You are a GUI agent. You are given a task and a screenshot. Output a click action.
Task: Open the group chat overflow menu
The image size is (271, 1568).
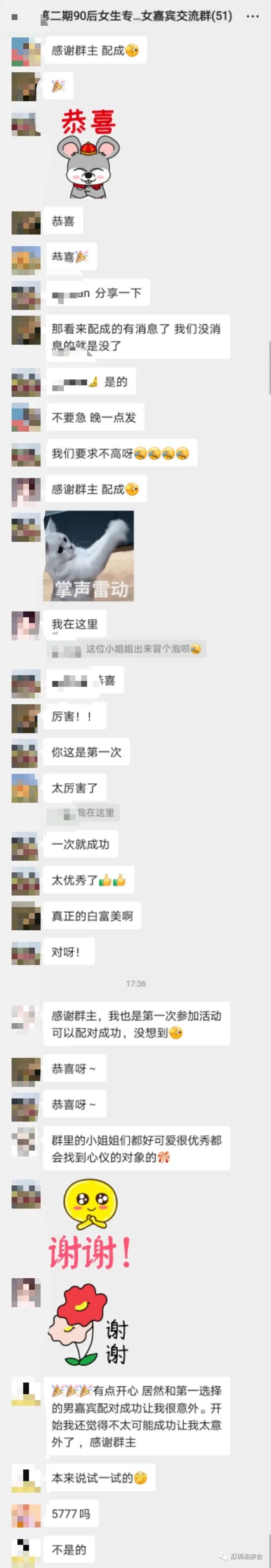[x=252, y=17]
